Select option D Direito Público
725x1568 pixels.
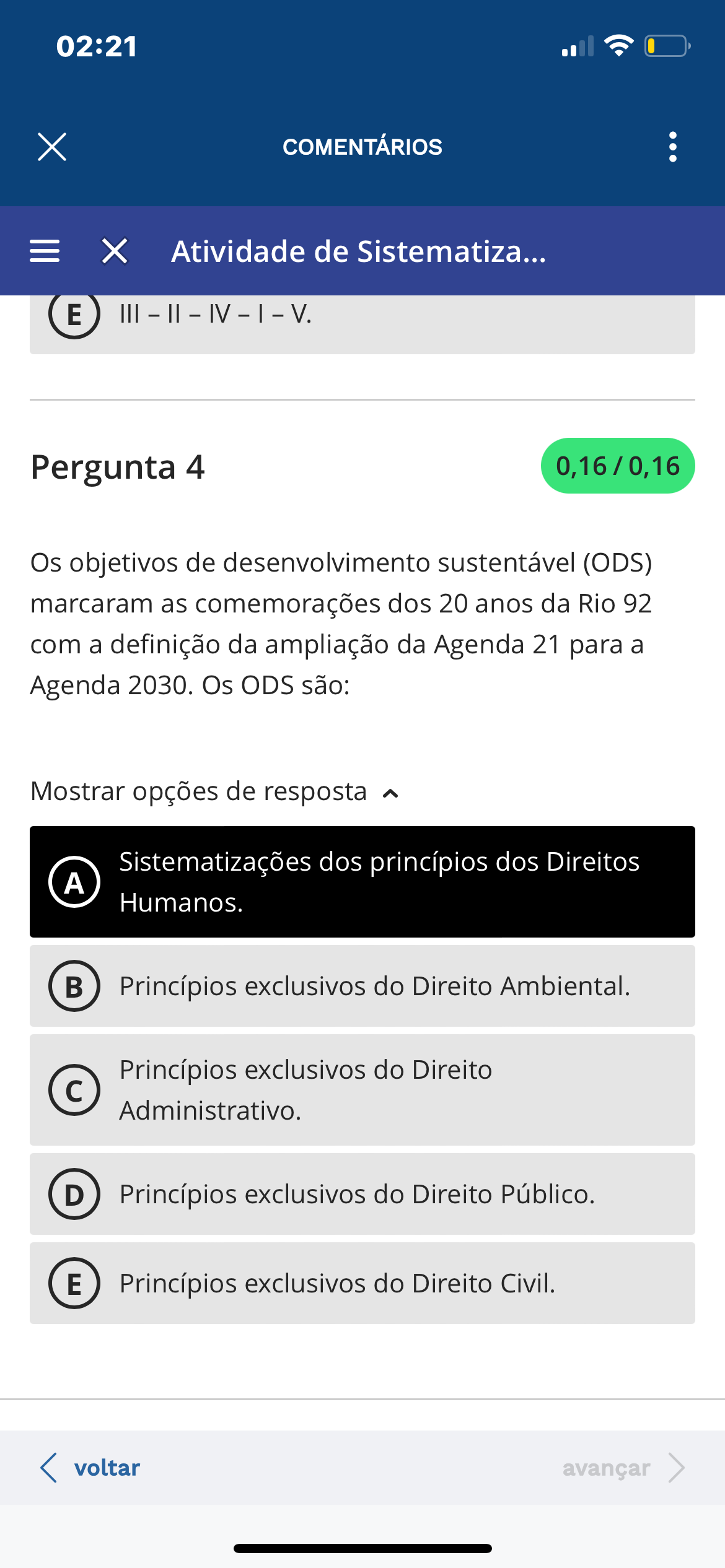(x=362, y=1194)
